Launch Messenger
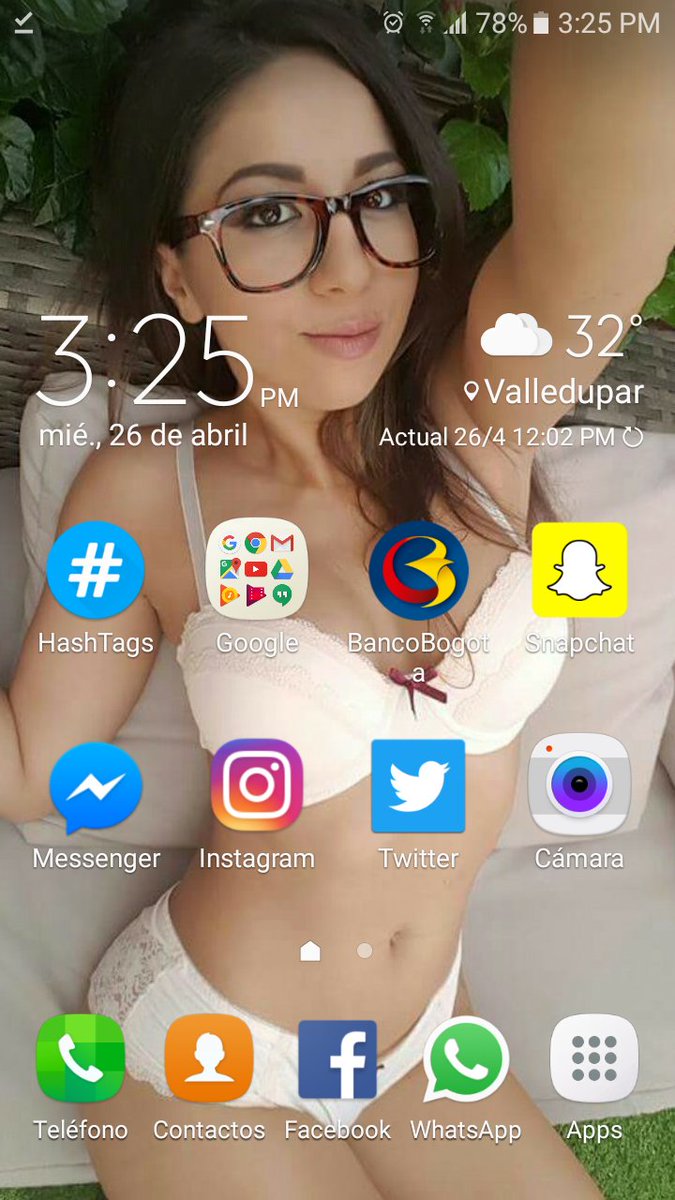675x1200 pixels. 96,787
